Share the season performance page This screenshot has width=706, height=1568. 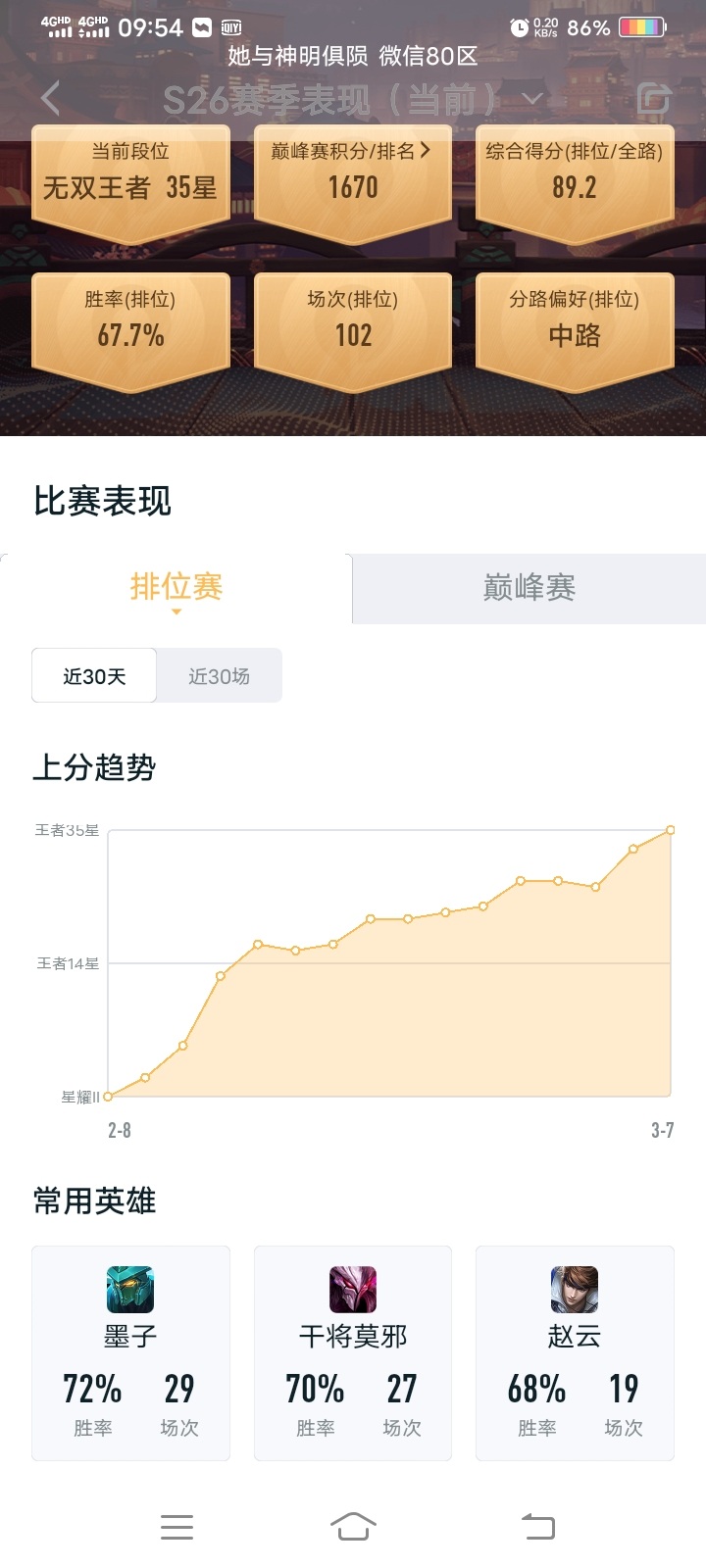[654, 98]
